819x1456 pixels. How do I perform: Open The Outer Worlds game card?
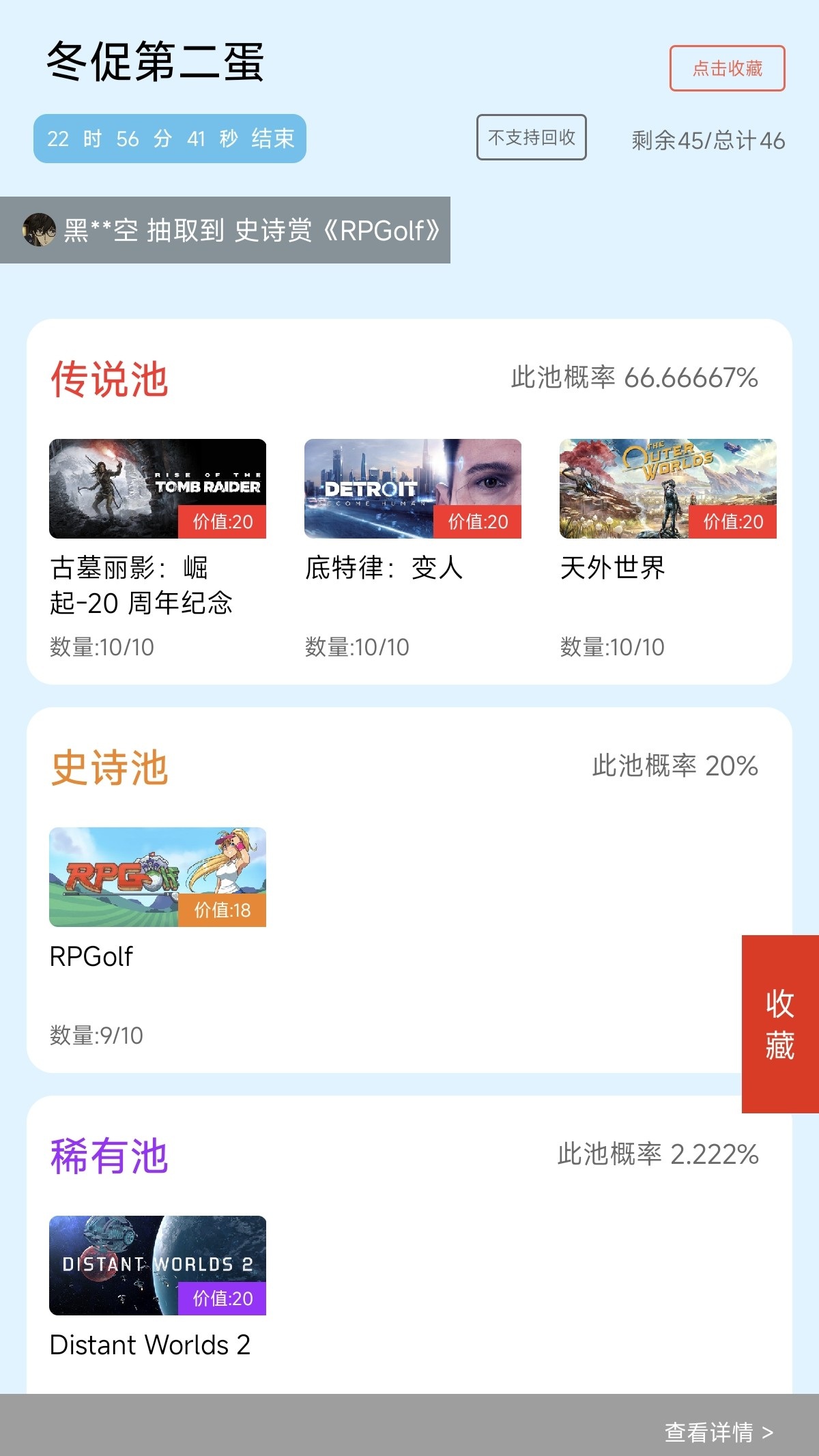(667, 489)
